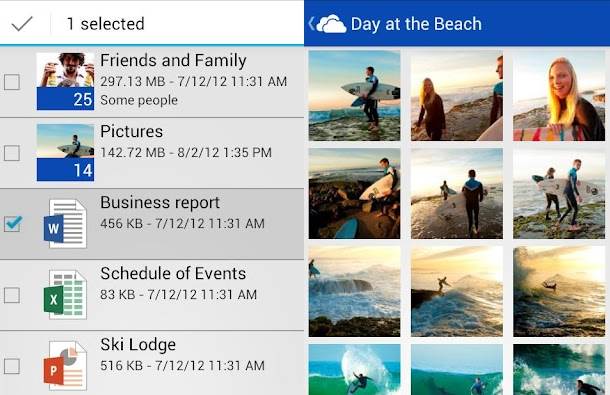This screenshot has width=610, height=395.
Task: View photo of two surfers carrying one board
Action: tap(559, 193)
